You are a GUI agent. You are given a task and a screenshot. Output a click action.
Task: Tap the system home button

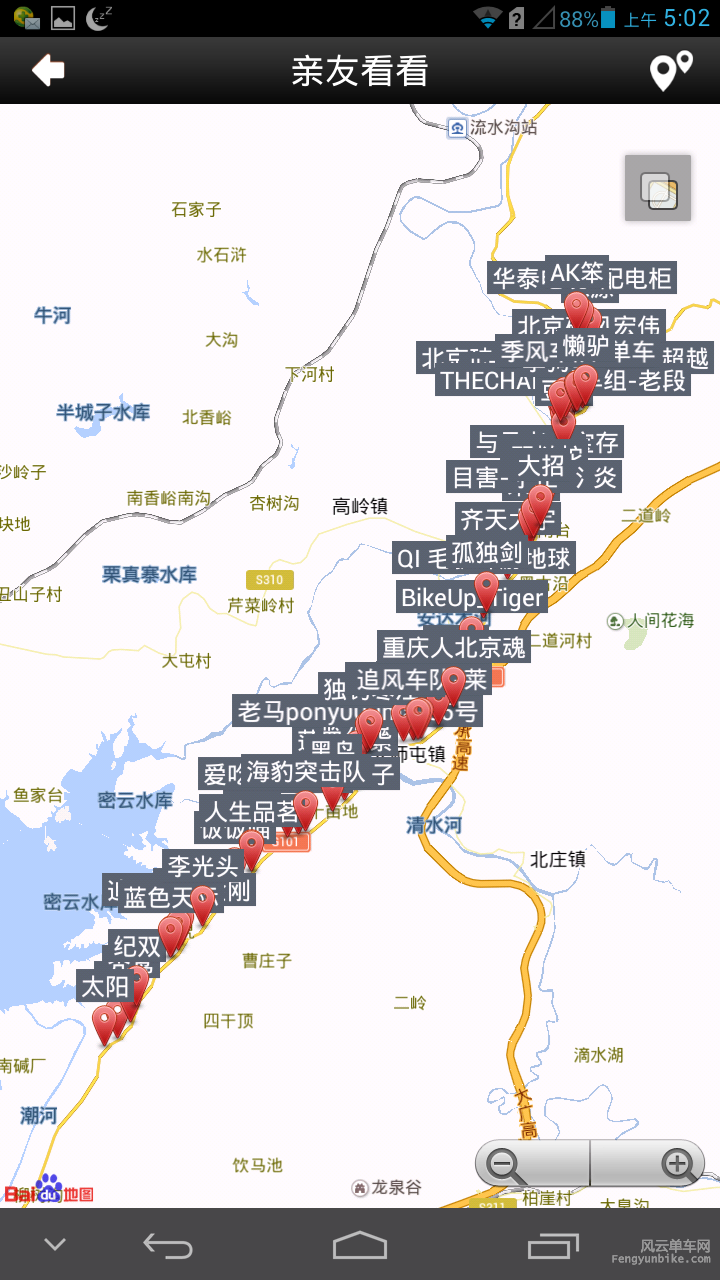[x=360, y=1245]
